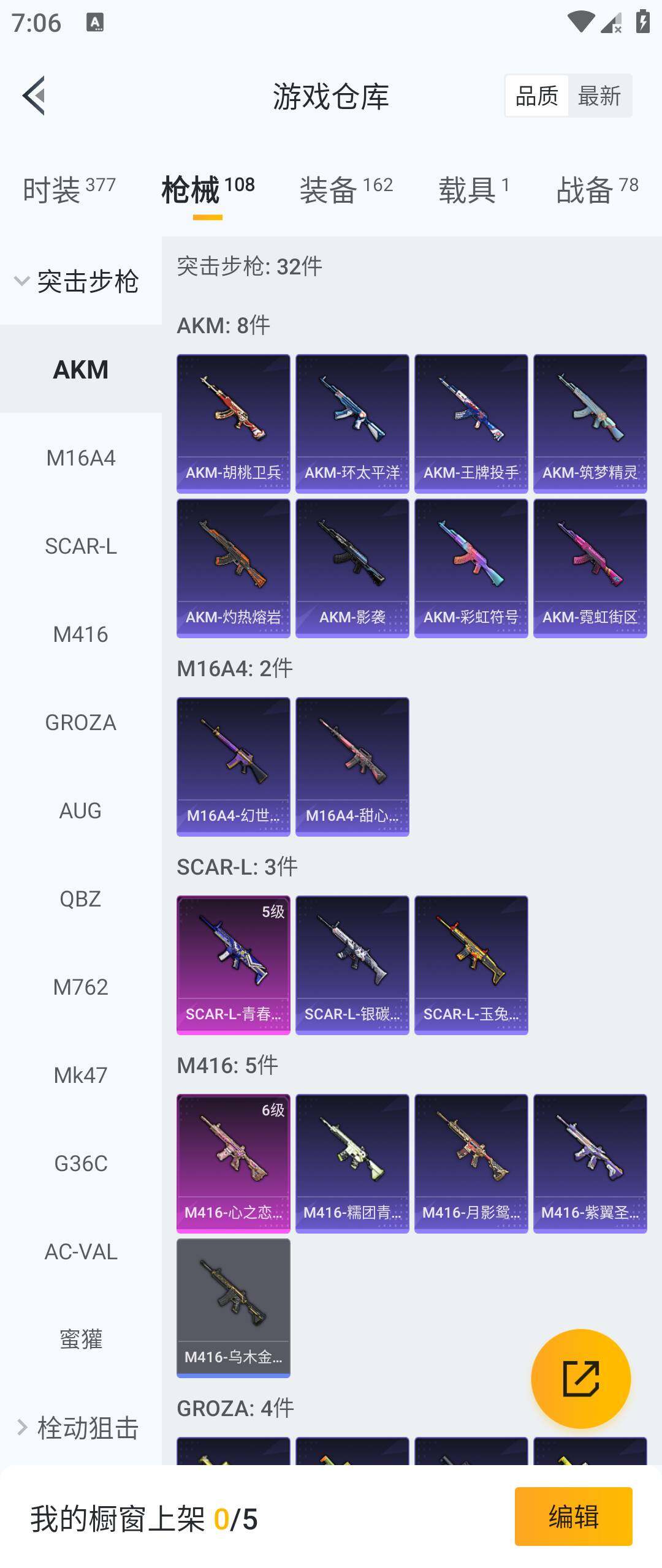Go back using the top-left arrow
Screen dimensions: 662x1568
pyautogui.click(x=34, y=96)
